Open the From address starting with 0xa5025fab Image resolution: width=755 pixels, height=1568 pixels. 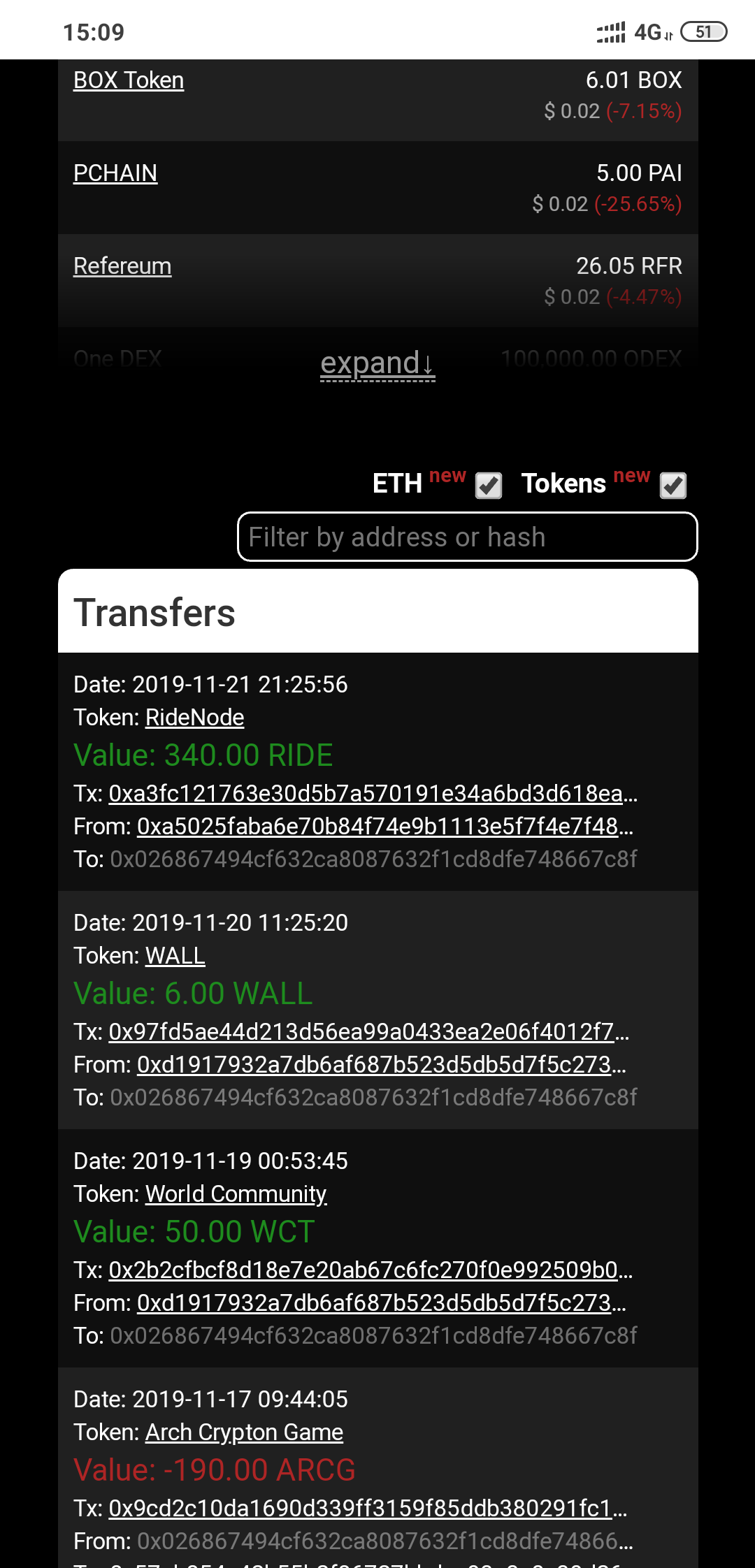point(384,827)
